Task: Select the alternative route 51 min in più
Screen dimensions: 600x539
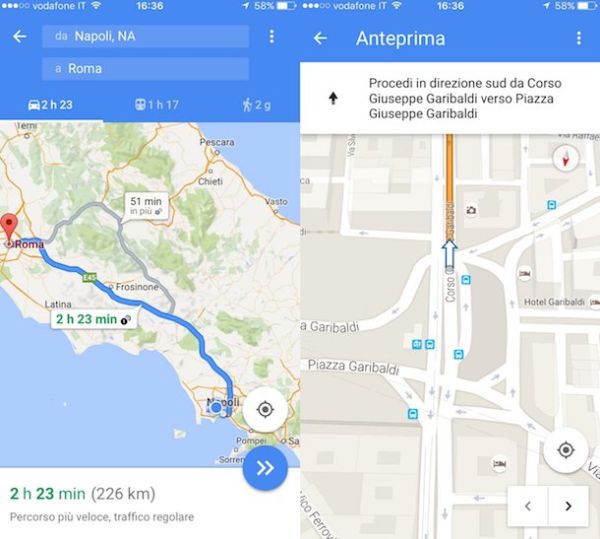Action: click(146, 206)
